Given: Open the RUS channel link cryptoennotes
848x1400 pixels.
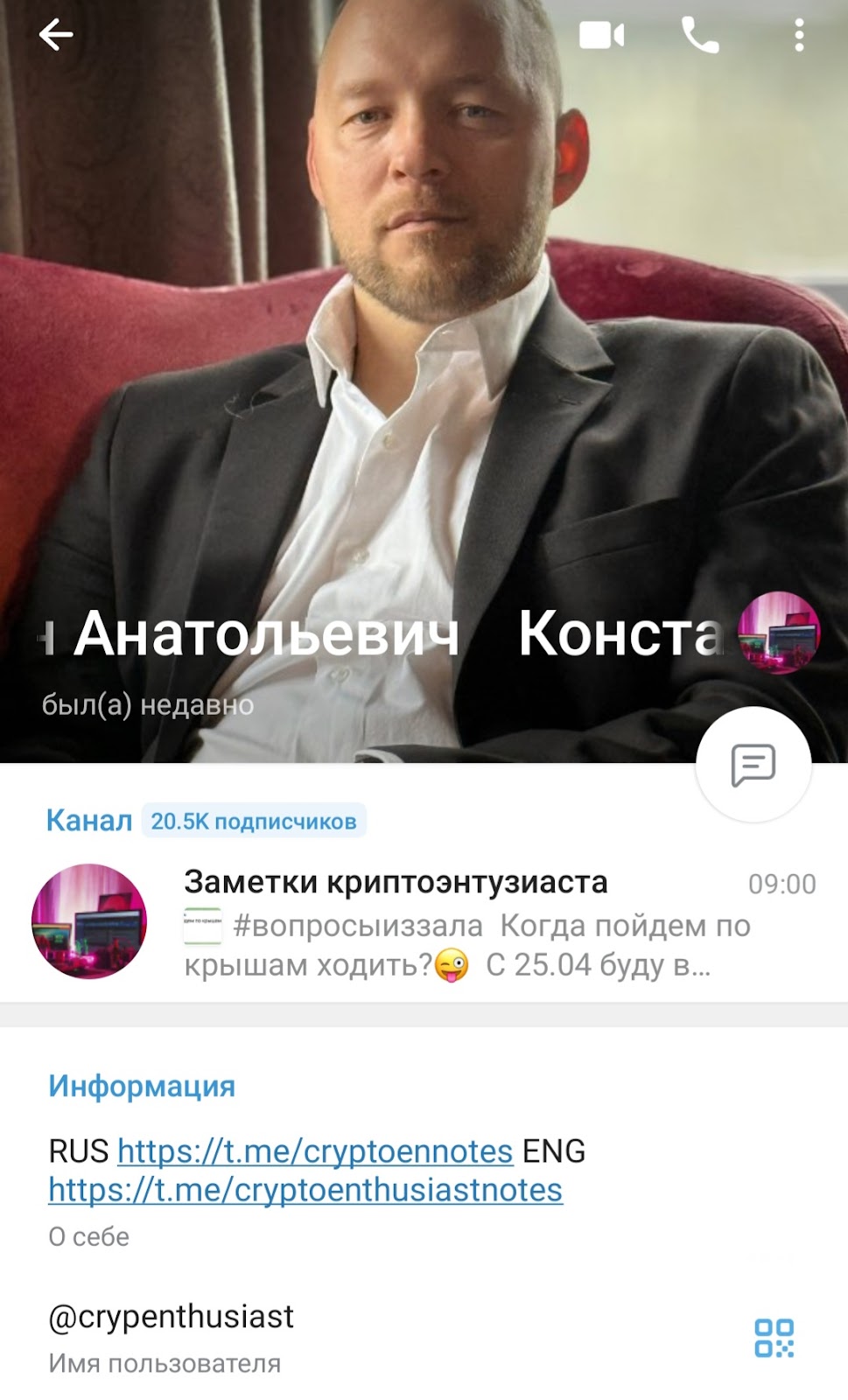Looking at the screenshot, I should [x=314, y=1151].
